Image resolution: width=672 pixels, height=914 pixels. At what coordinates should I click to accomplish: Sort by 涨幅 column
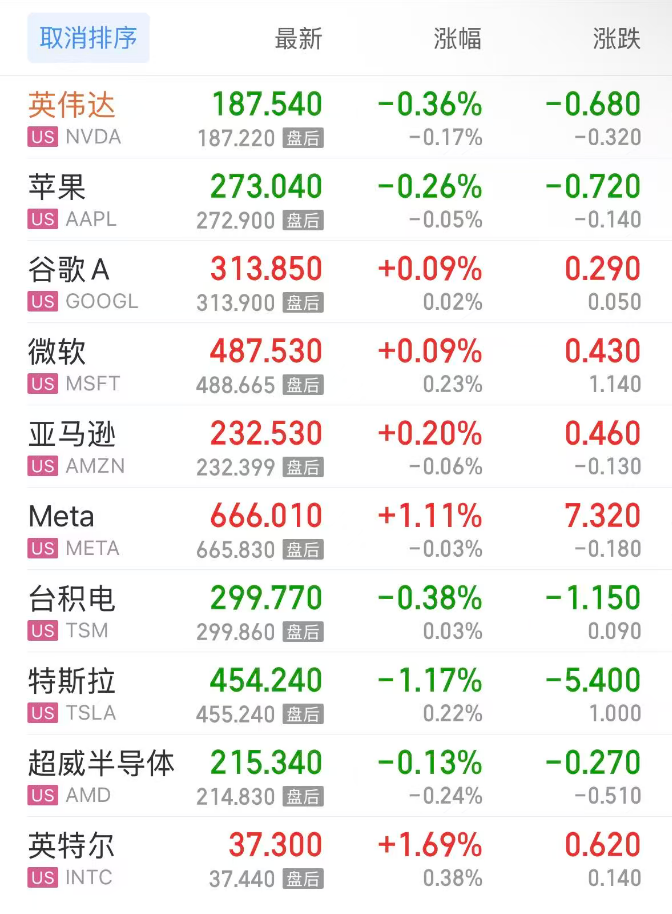tap(457, 39)
